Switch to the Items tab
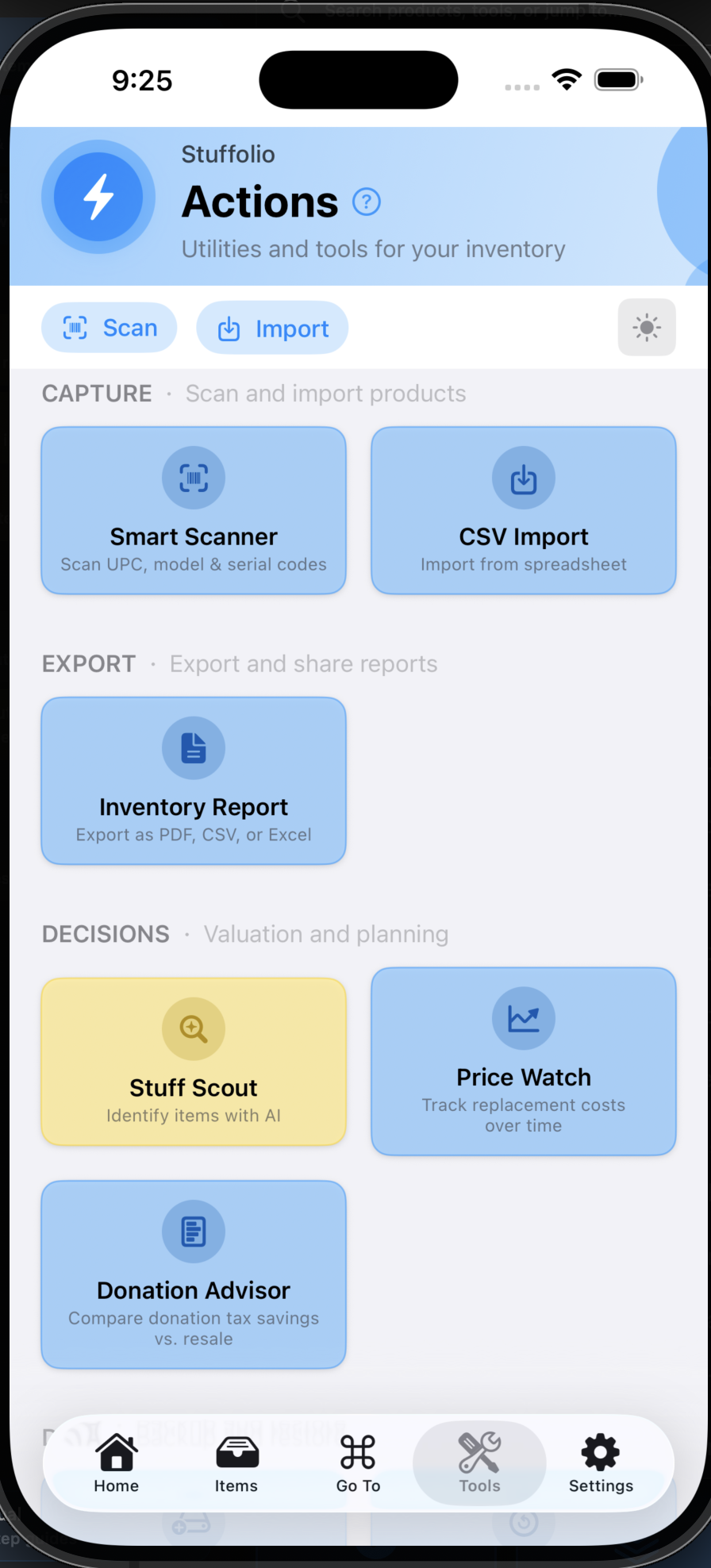Viewport: 711px width, 1568px height. coord(236,1463)
